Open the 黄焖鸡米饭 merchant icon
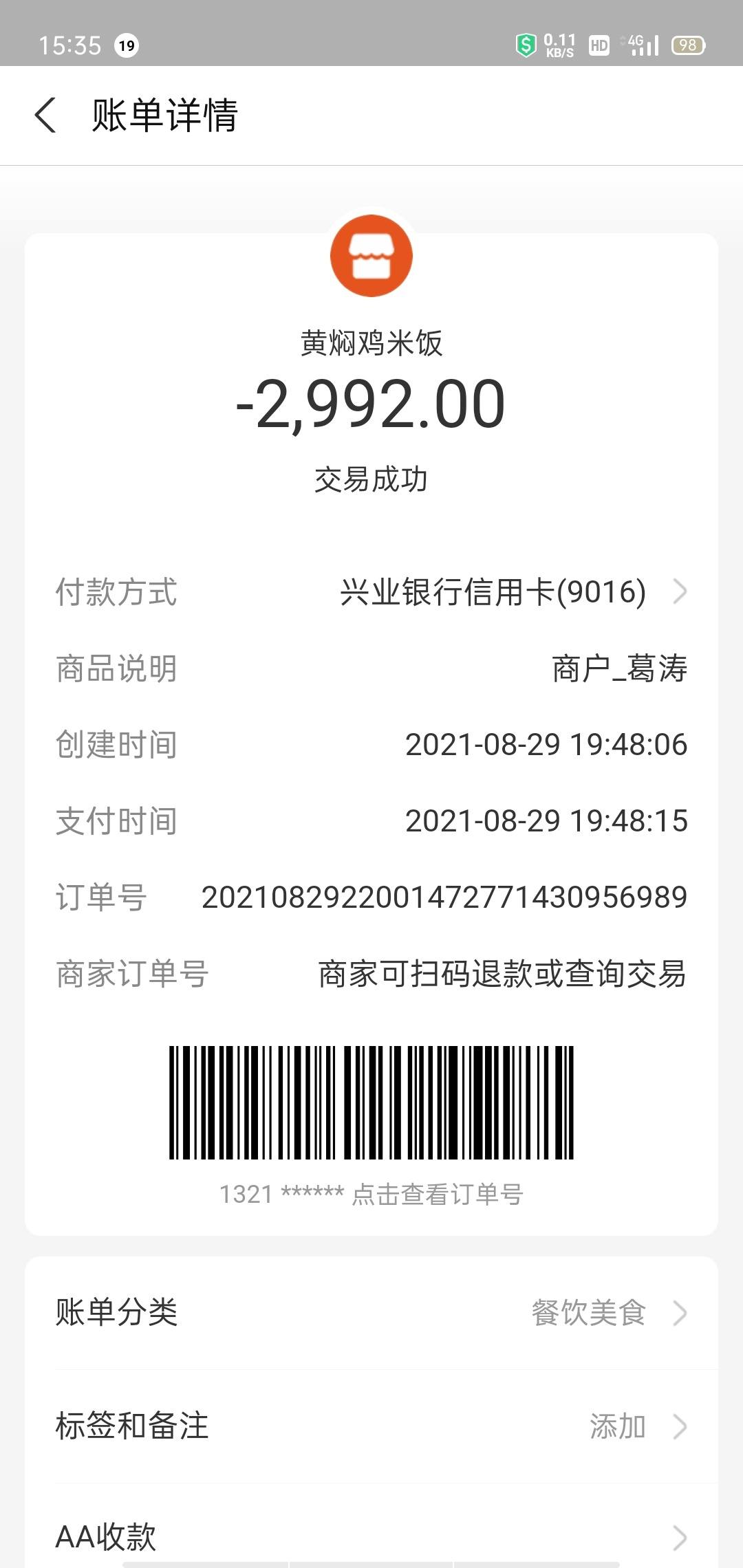 click(371, 256)
